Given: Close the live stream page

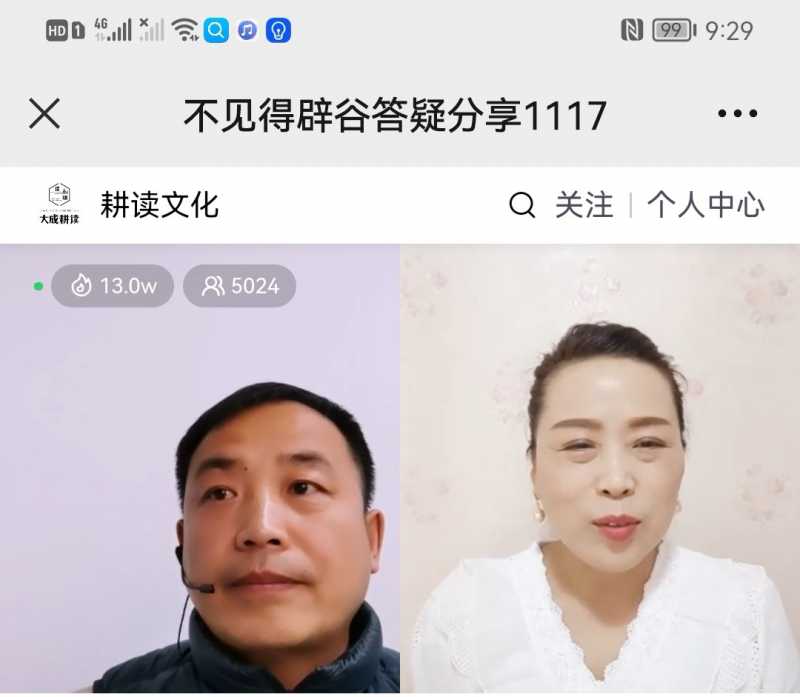Looking at the screenshot, I should tap(45, 114).
